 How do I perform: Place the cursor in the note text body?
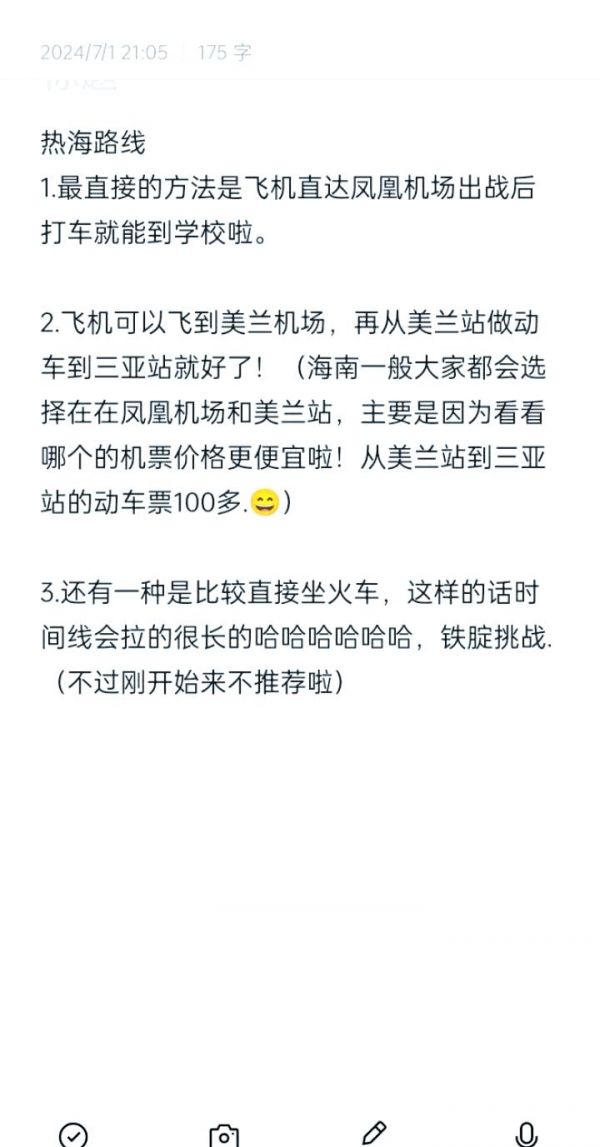tap(300, 420)
